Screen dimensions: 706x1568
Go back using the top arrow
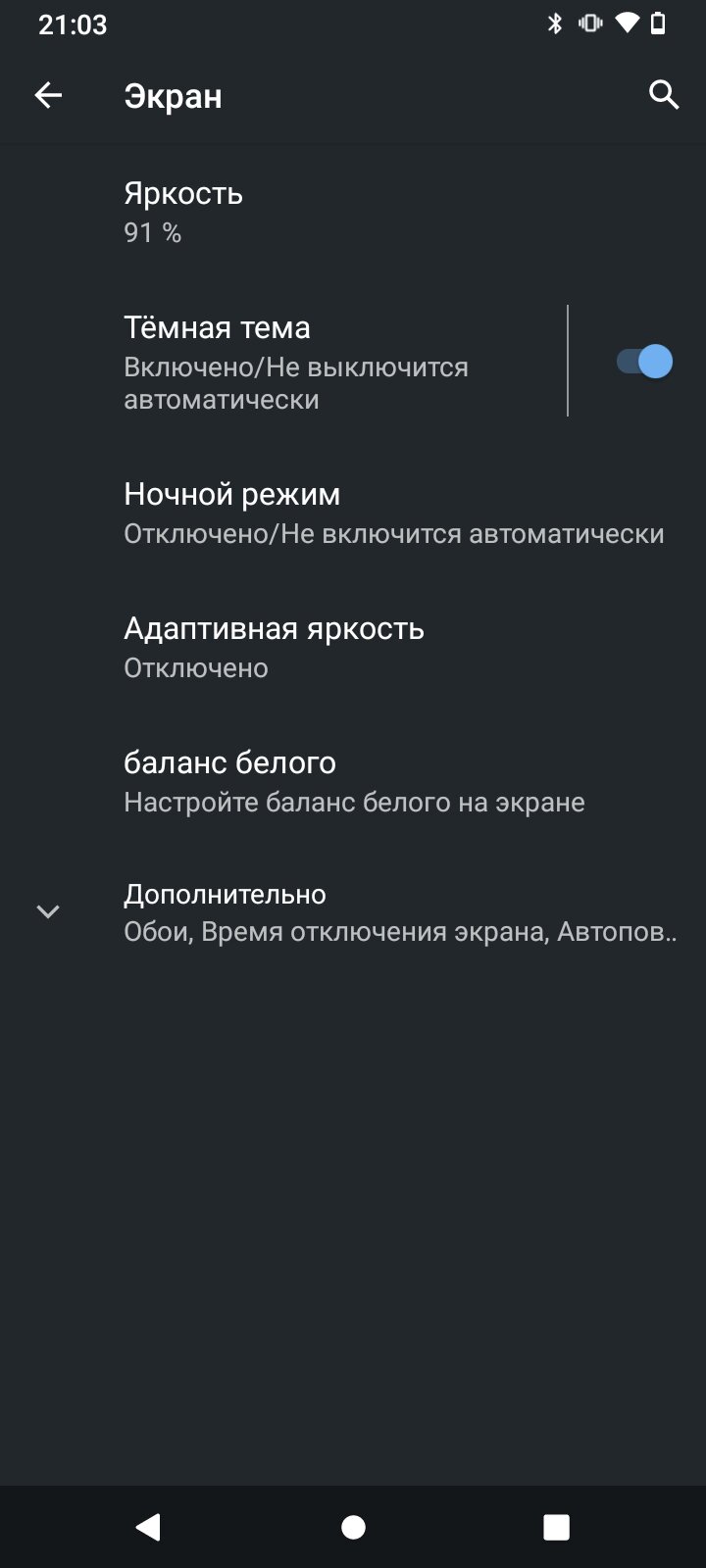click(48, 95)
